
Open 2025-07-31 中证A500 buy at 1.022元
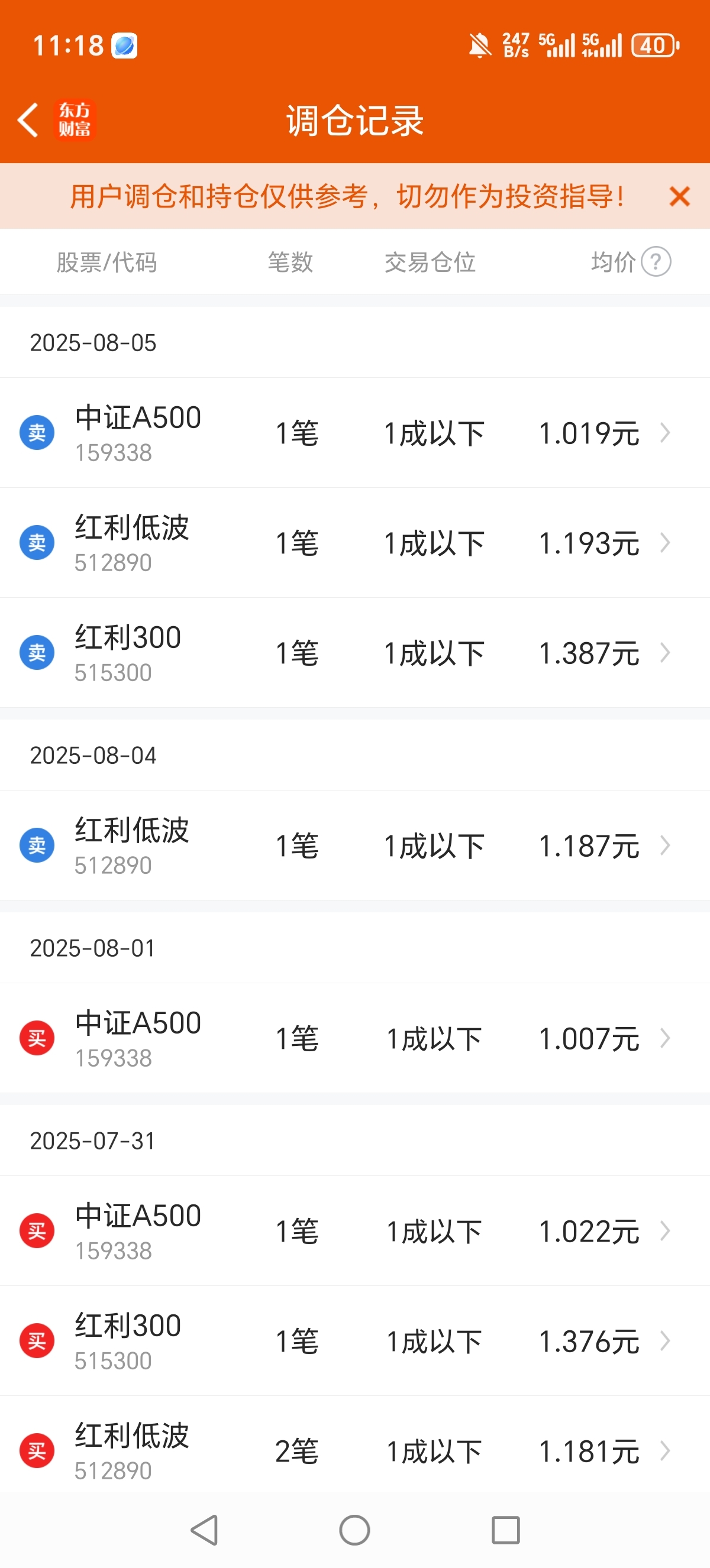pyautogui.click(x=355, y=1231)
